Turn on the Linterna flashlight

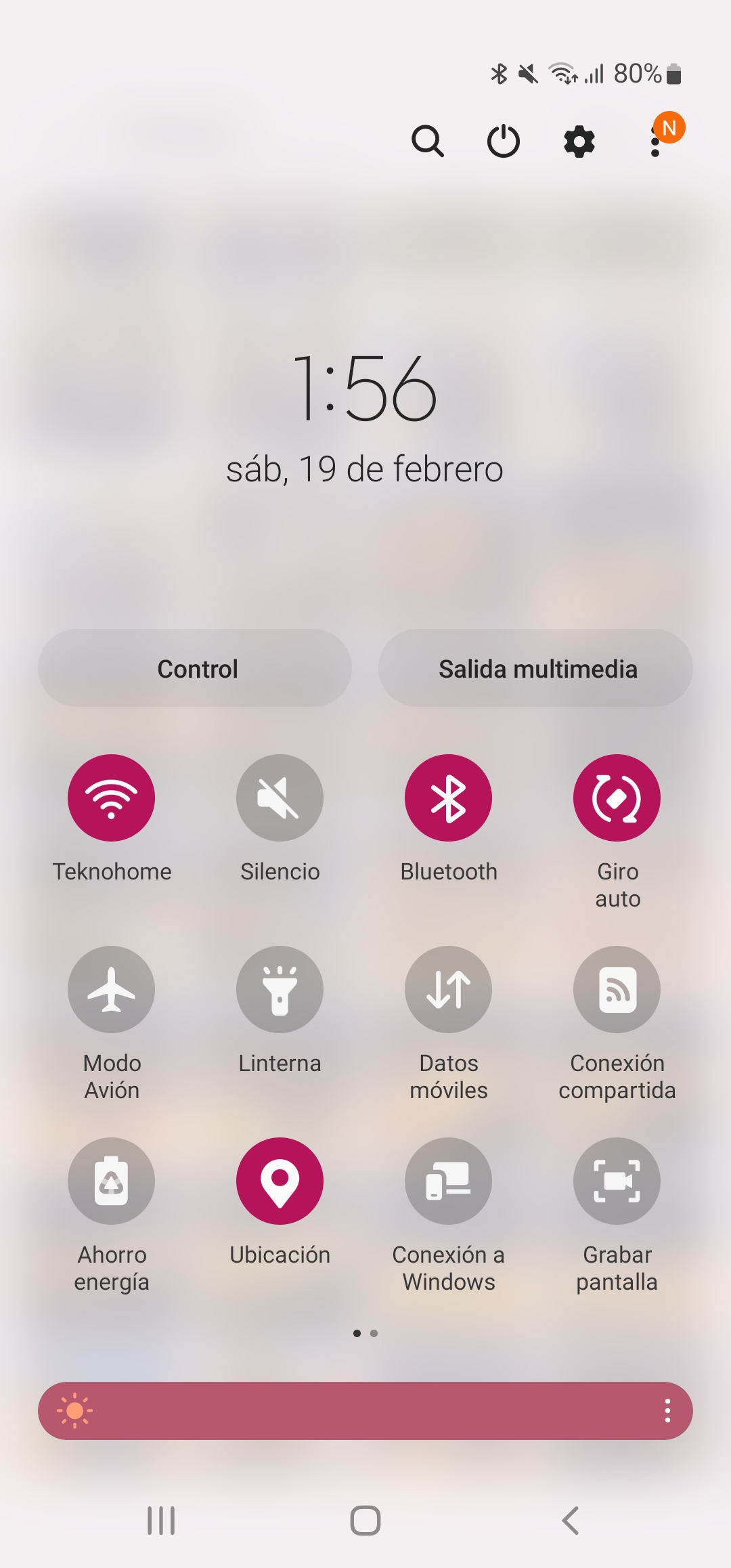(280, 989)
